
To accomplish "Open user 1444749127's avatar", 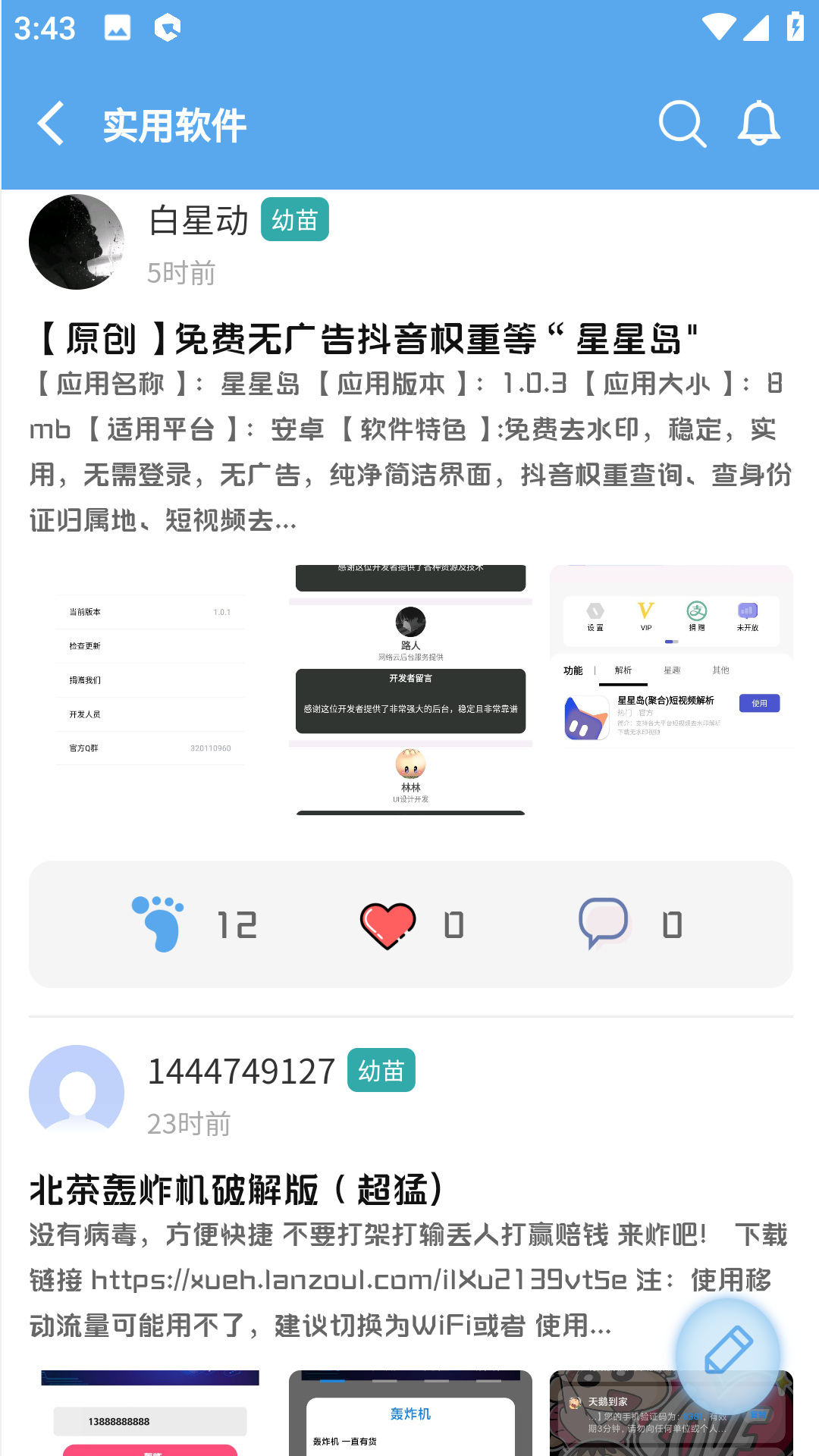I will (x=76, y=1092).
